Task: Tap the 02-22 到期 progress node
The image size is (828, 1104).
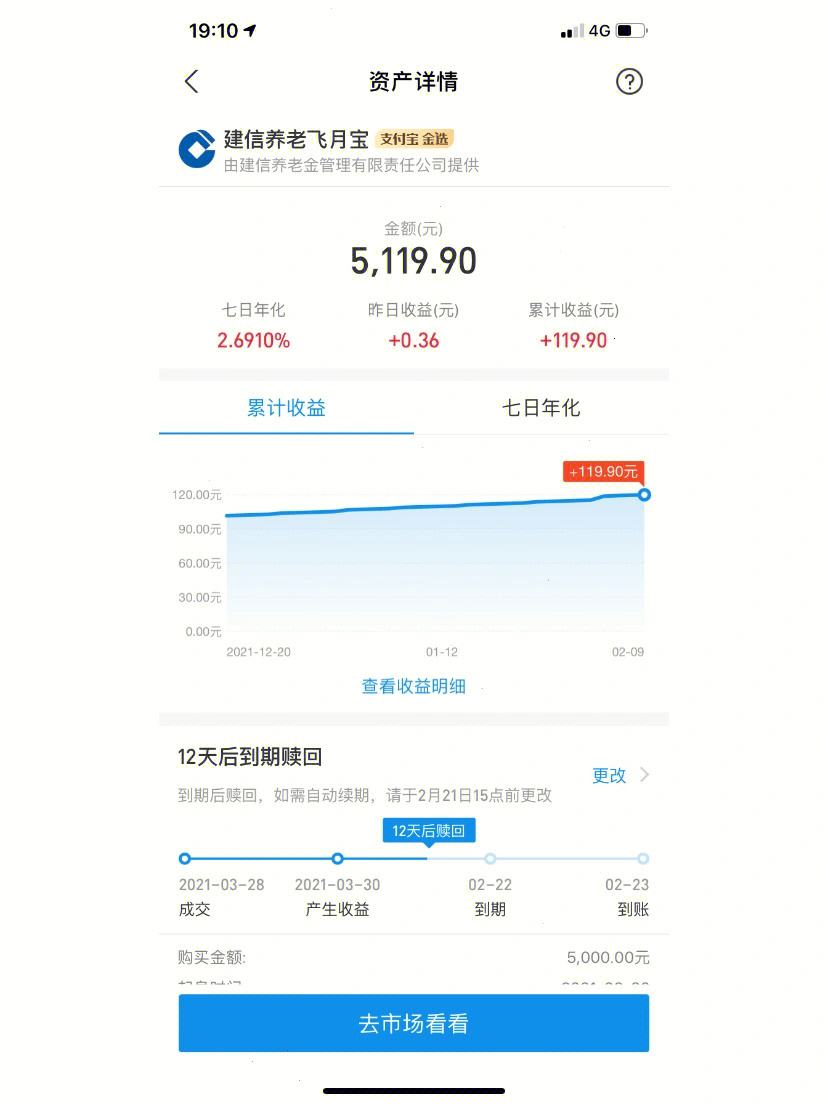Action: [x=490, y=859]
